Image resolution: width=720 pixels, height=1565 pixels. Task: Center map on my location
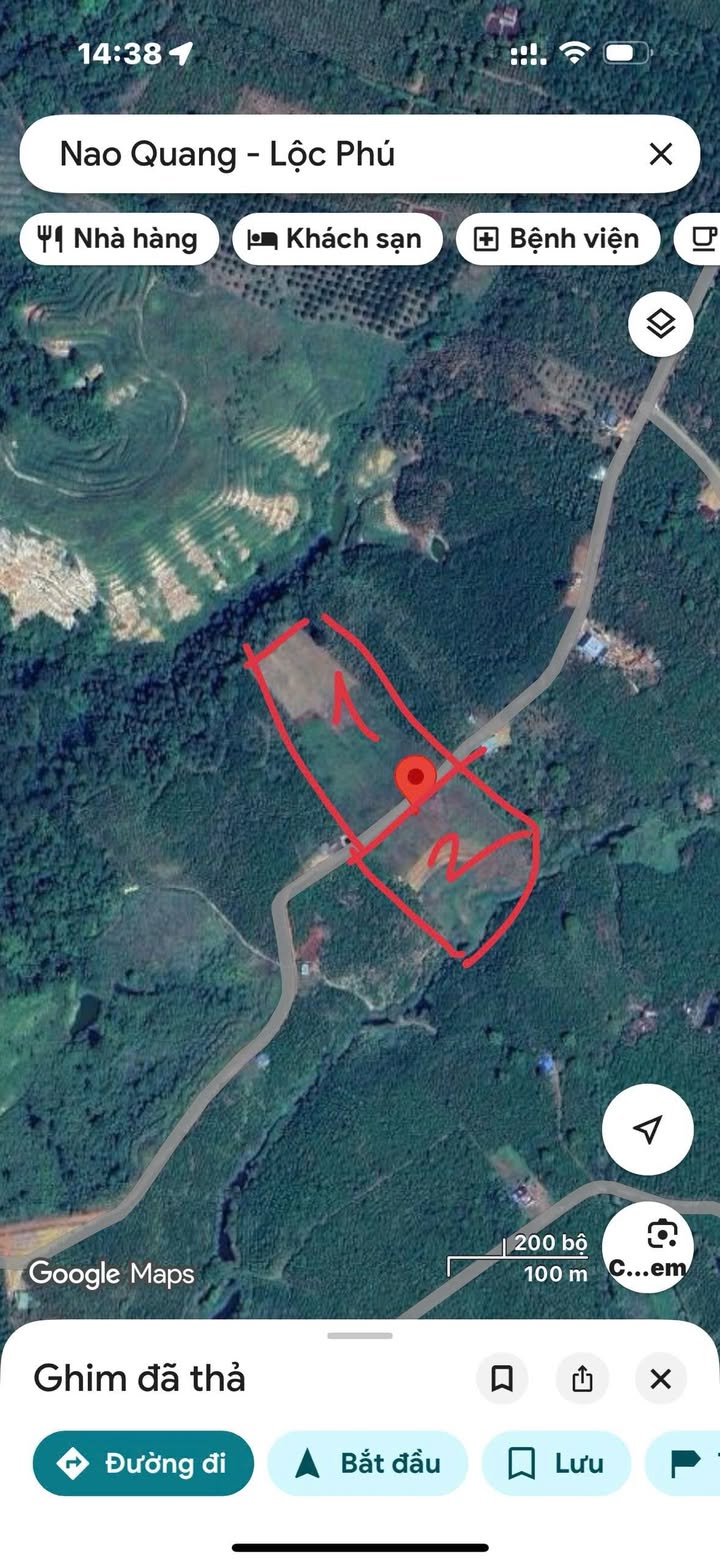[x=647, y=1129]
